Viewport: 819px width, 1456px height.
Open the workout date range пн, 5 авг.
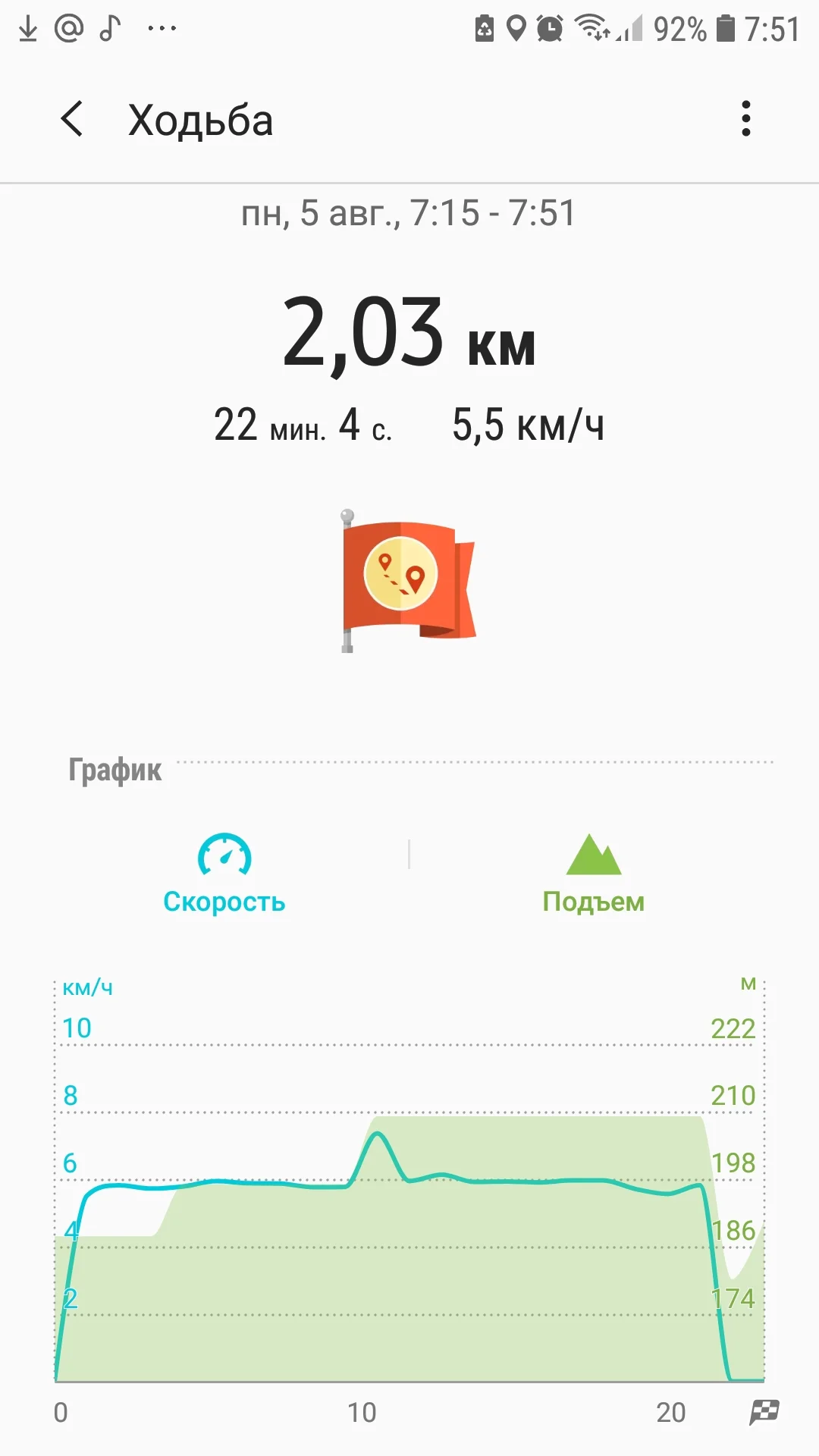(408, 213)
